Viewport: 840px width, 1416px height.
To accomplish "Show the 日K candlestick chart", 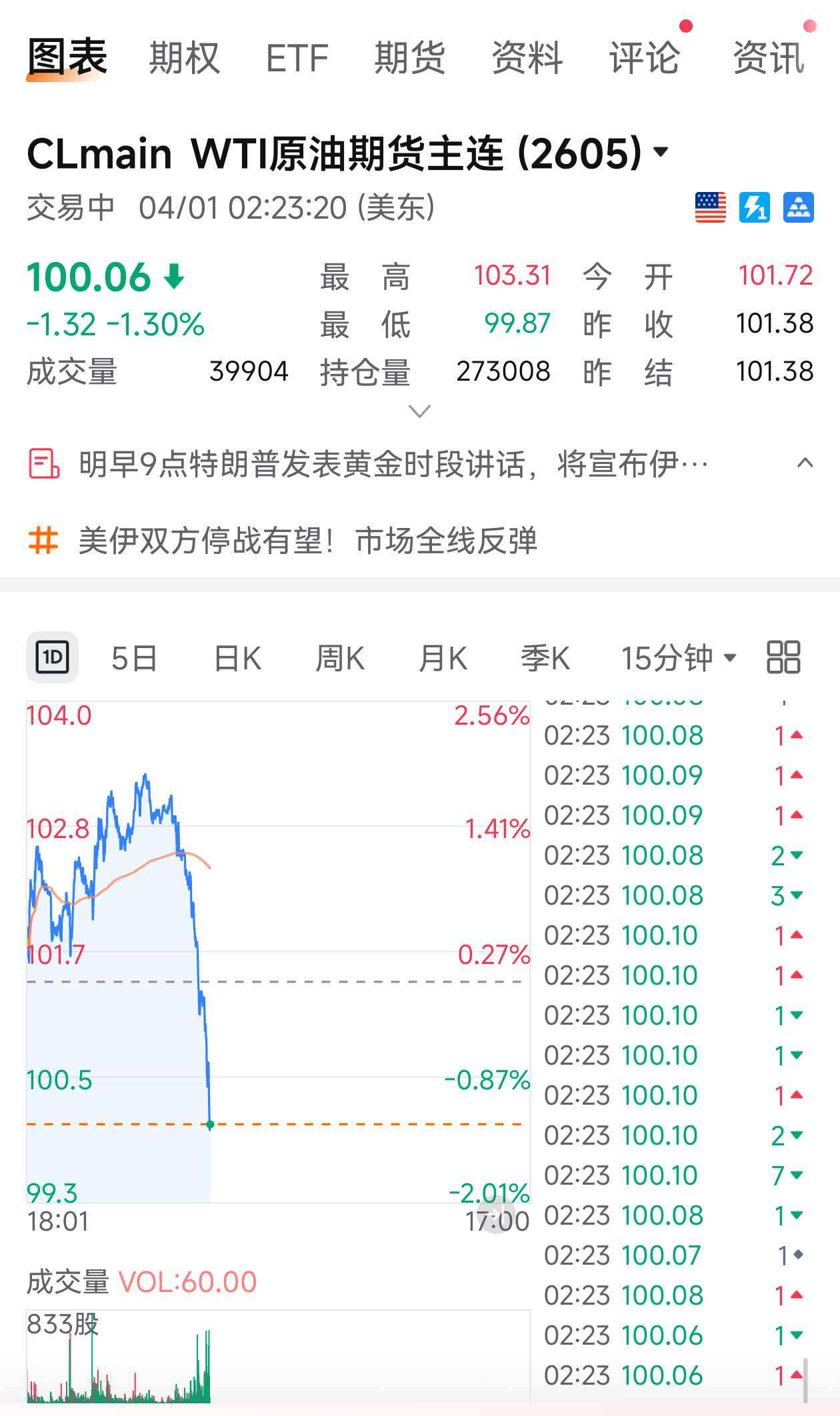I will tap(237, 659).
